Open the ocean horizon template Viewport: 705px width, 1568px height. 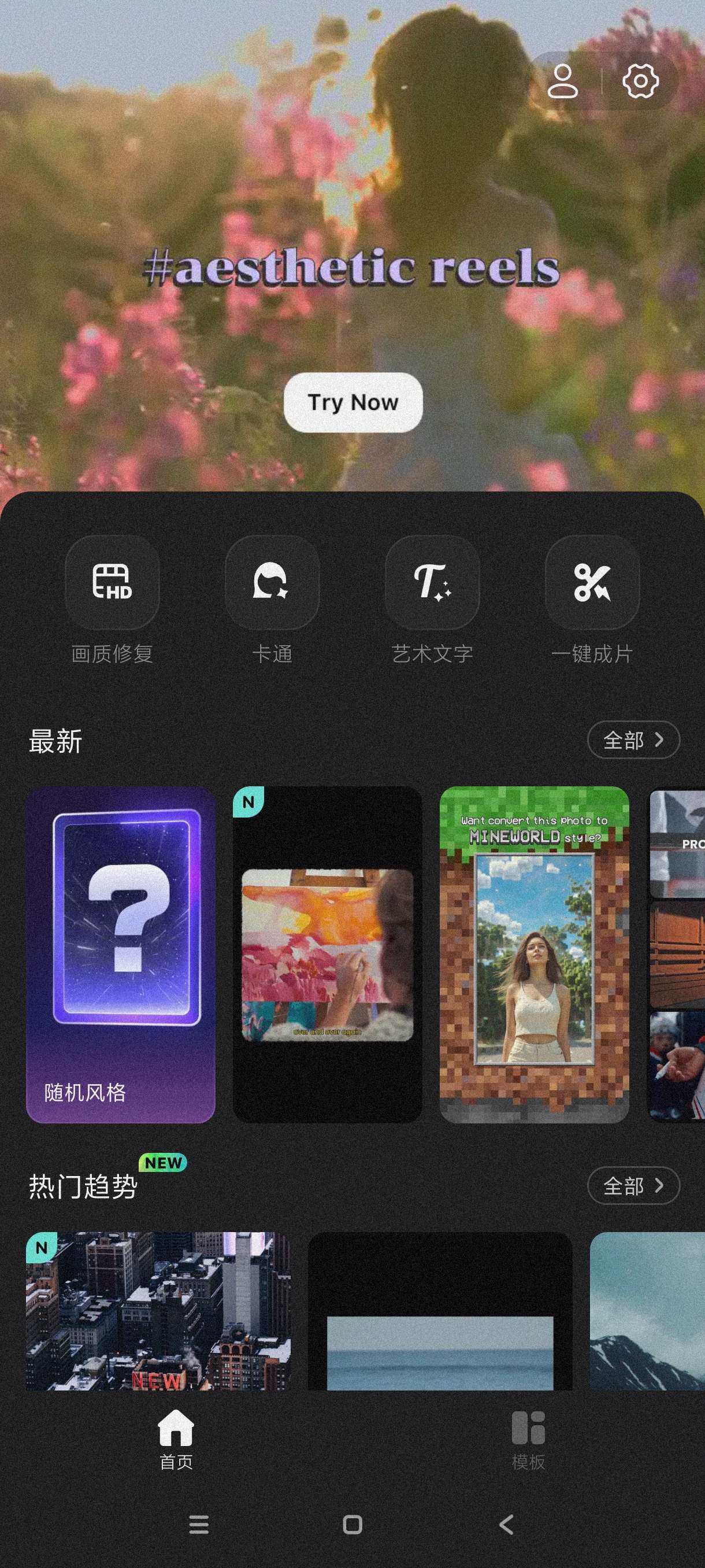click(440, 1311)
